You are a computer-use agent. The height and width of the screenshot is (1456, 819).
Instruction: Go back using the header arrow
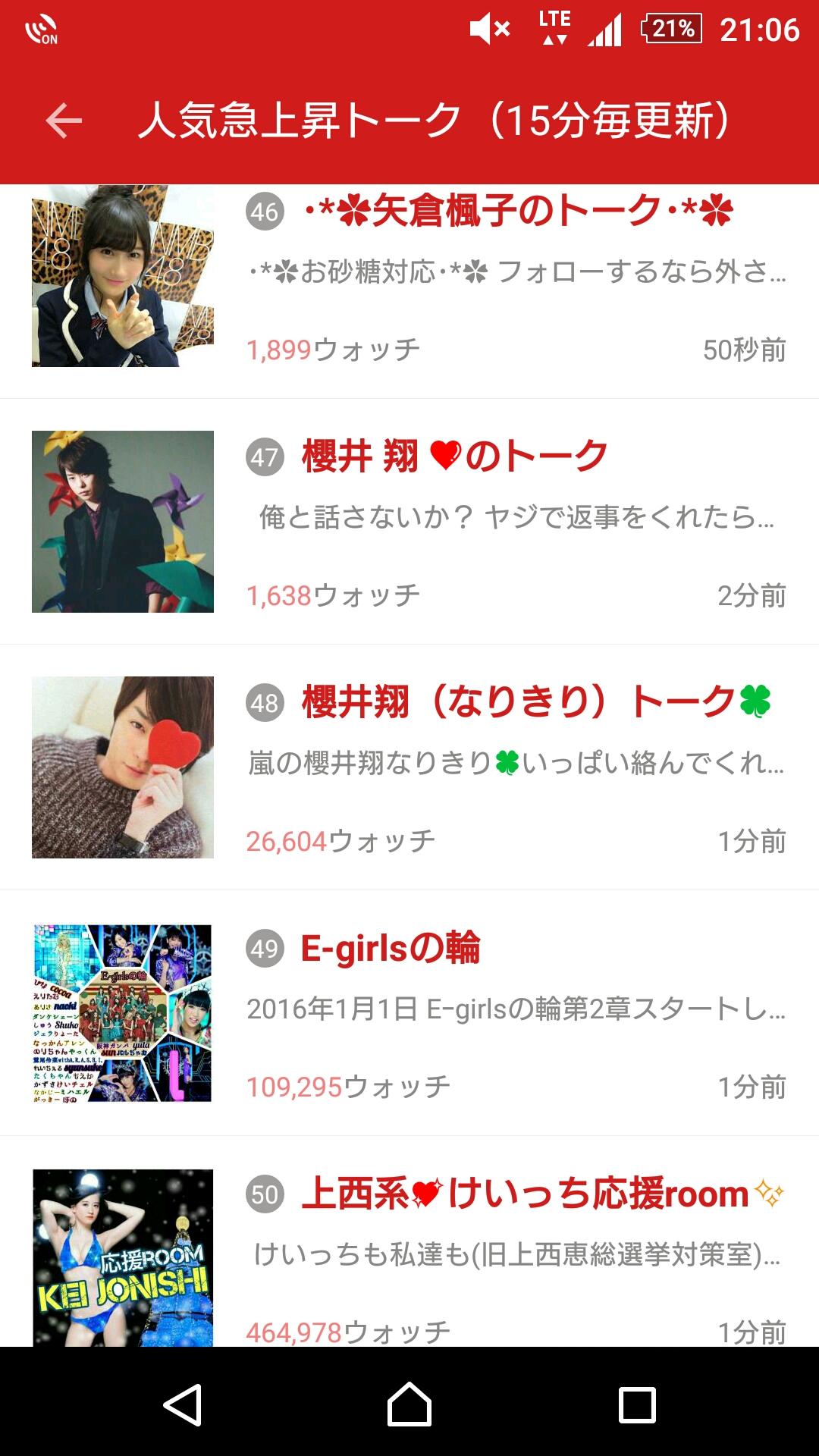click(x=64, y=121)
